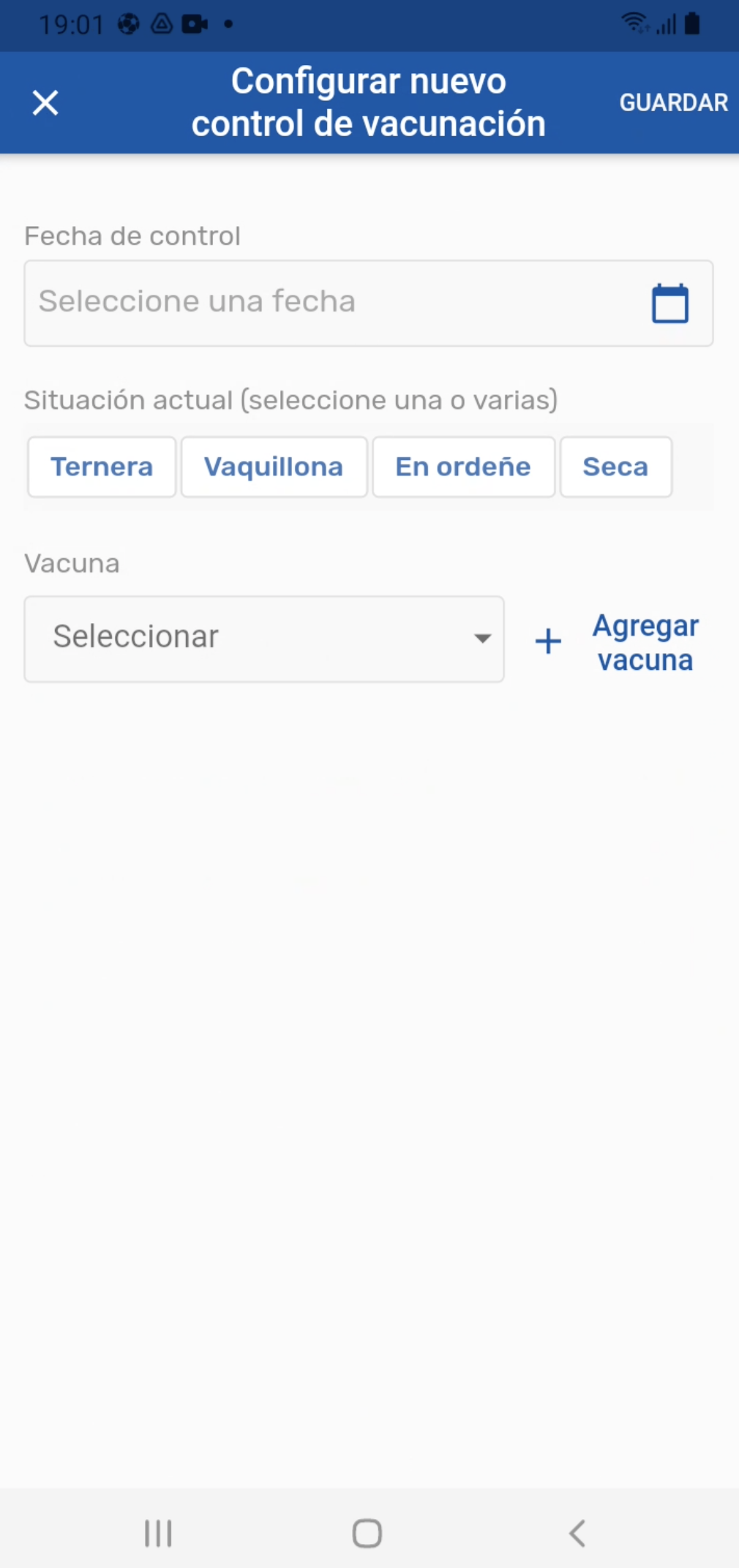Viewport: 739px width, 1568px height.
Task: Tap GUARDAR to save the control
Action: pyautogui.click(x=673, y=103)
